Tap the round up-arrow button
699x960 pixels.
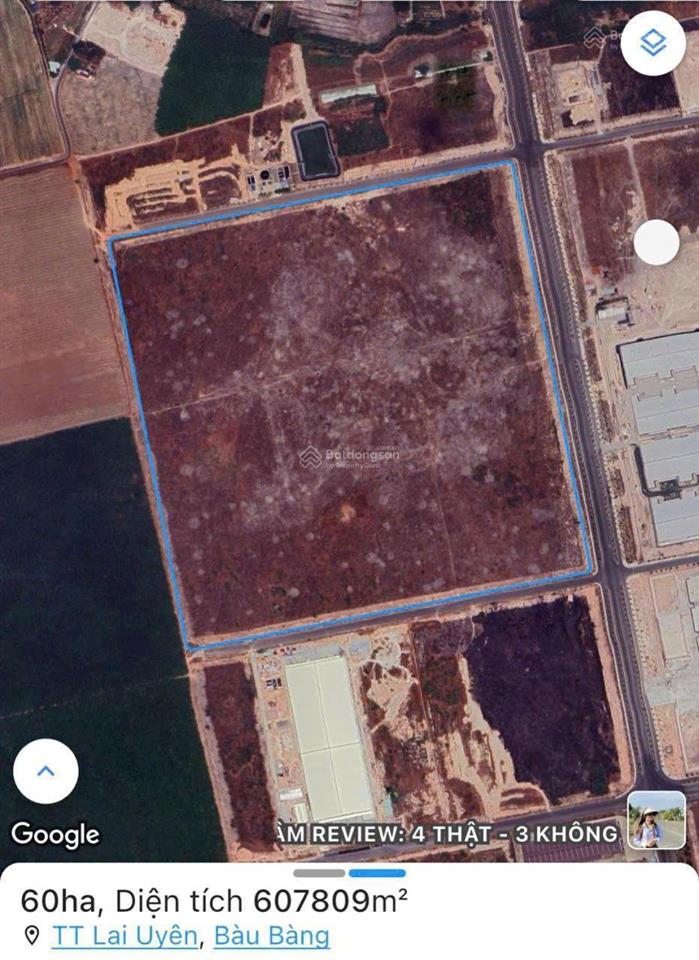tap(46, 771)
